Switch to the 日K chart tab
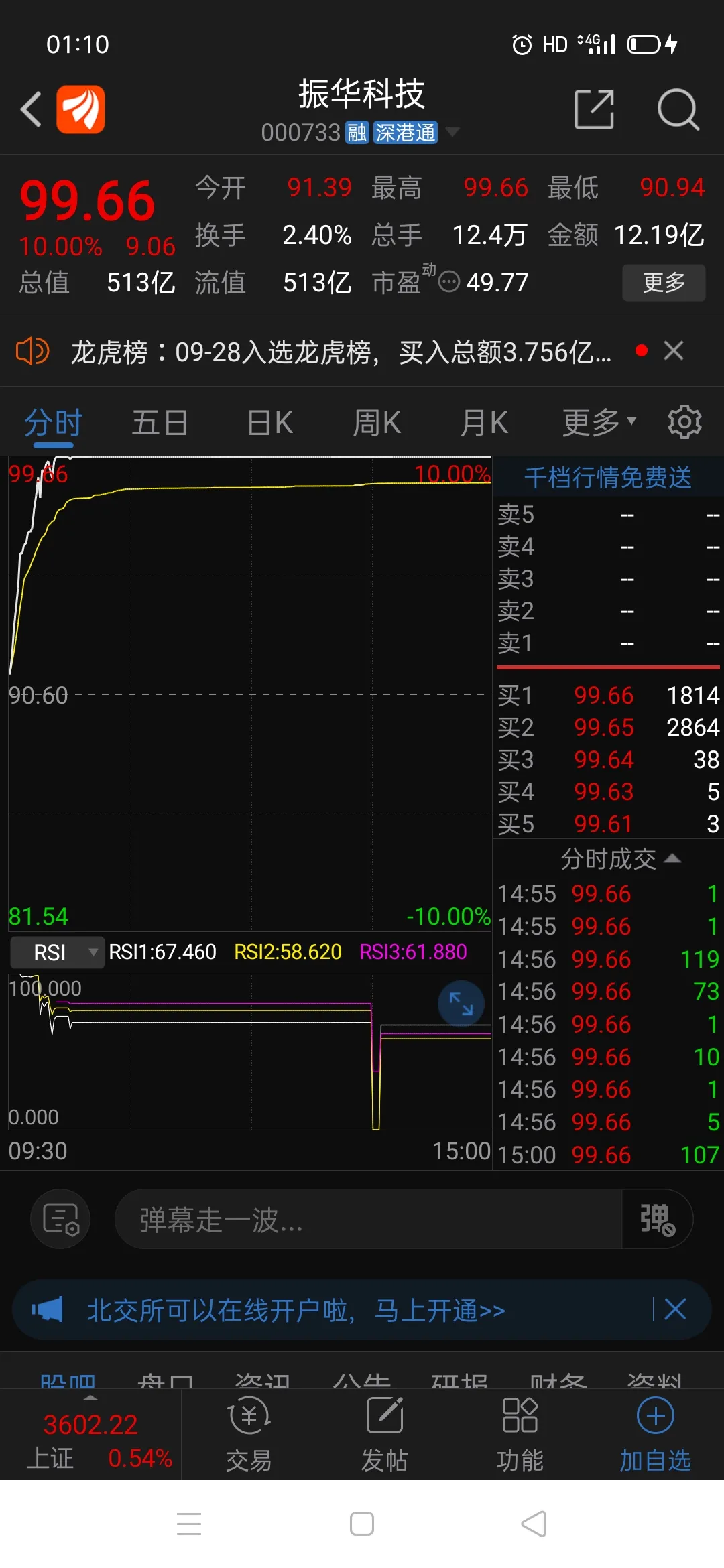 tap(269, 423)
